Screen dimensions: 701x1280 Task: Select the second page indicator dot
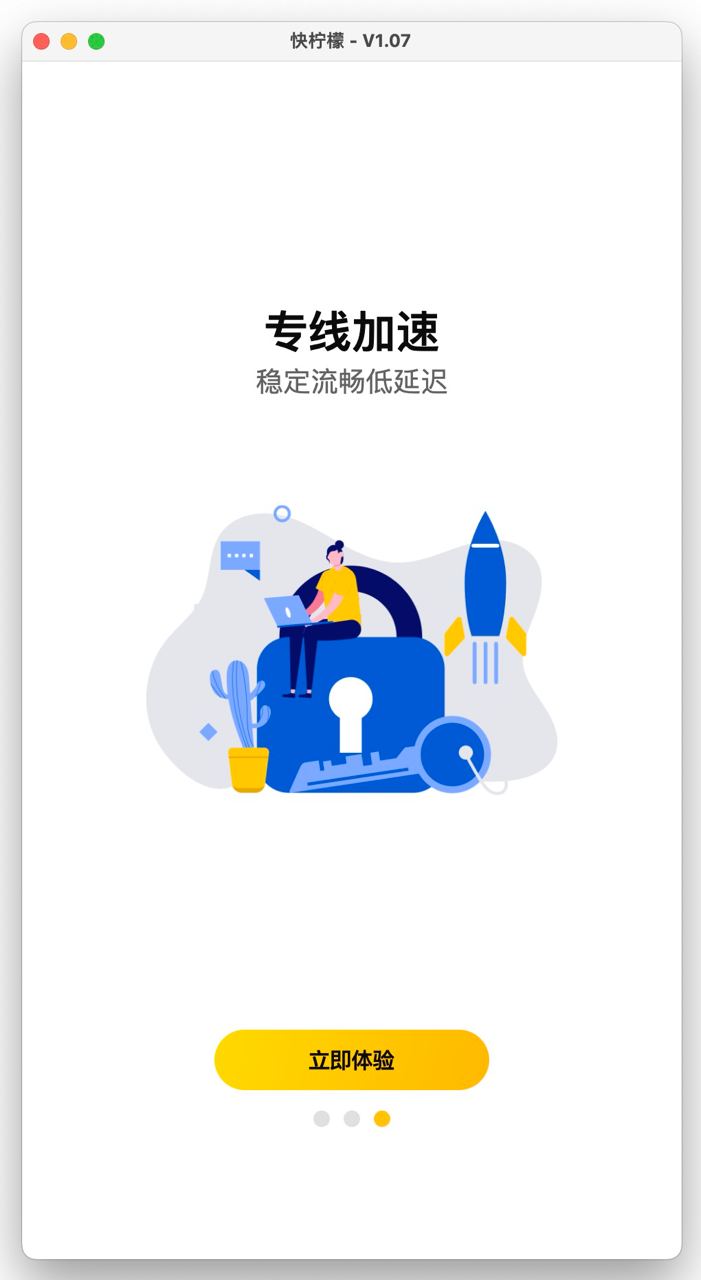[352, 1118]
